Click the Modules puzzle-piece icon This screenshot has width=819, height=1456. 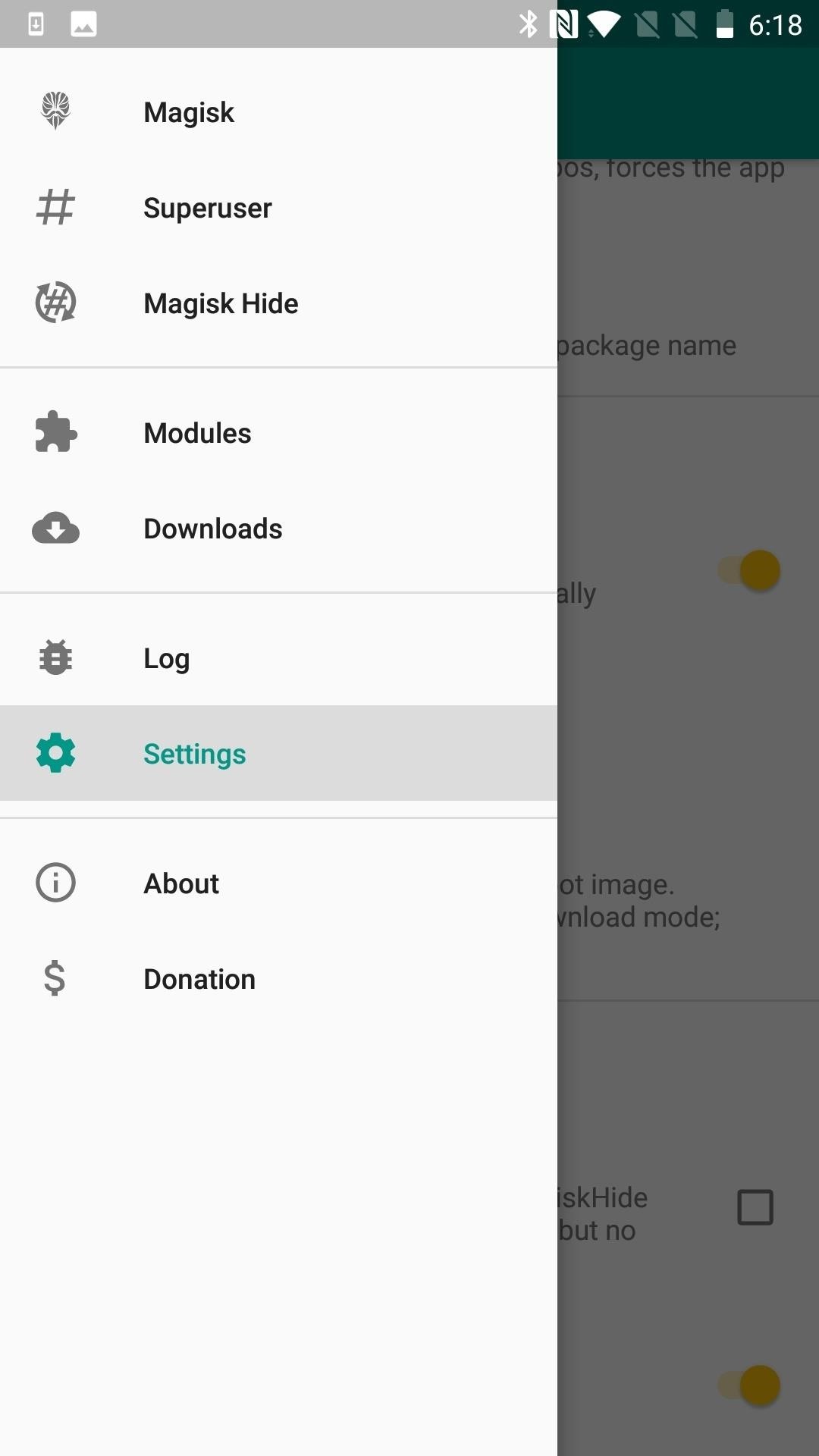coord(55,432)
